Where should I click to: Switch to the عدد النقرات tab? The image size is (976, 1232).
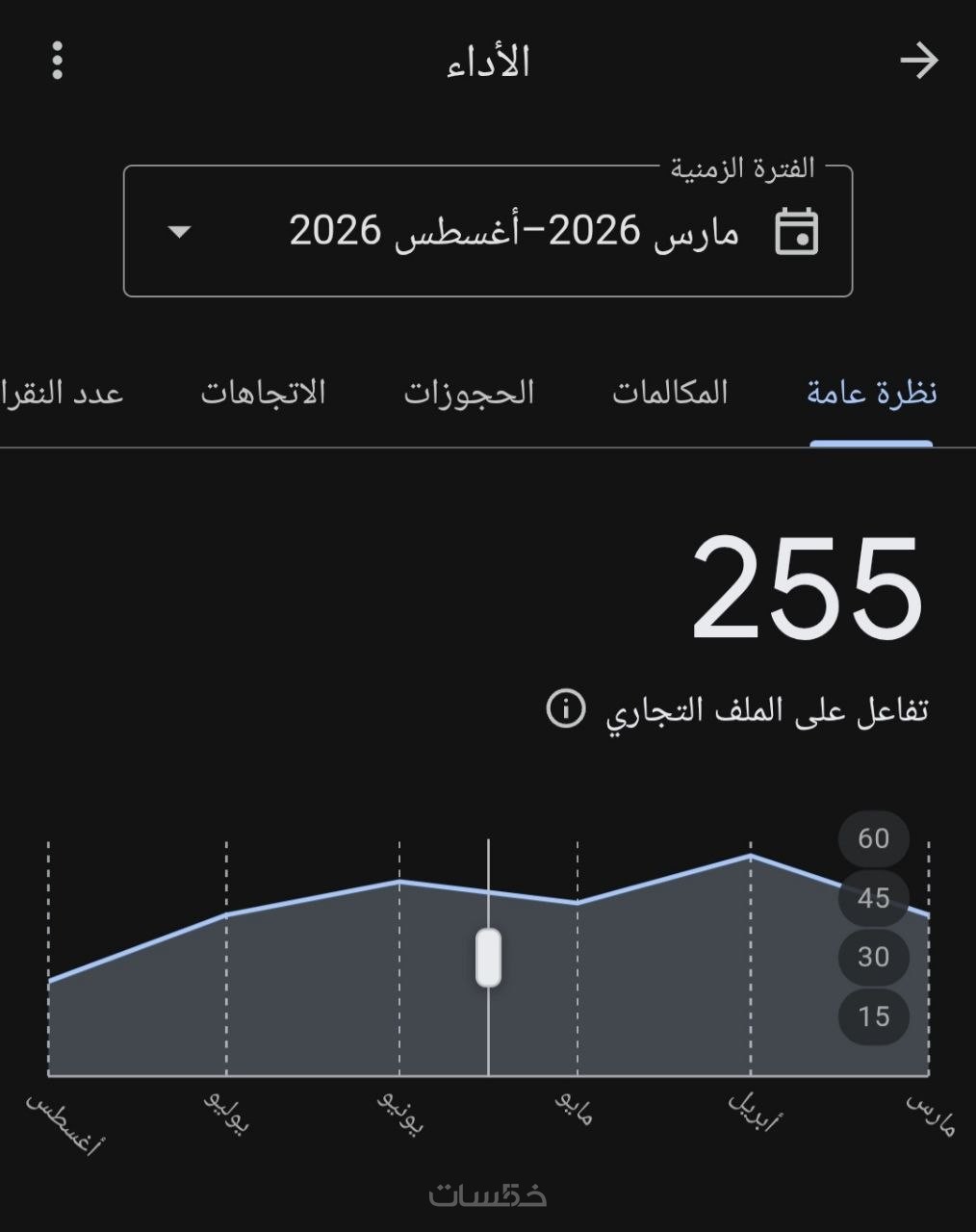63,393
